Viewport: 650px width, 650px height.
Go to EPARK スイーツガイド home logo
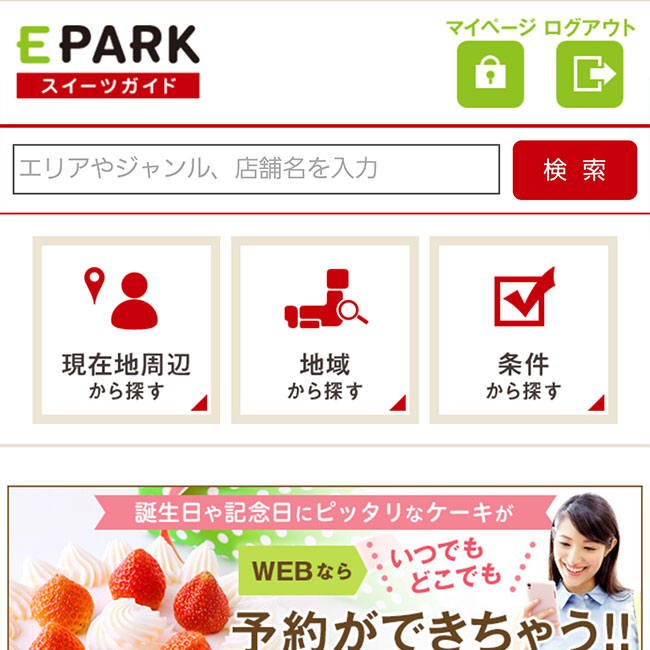point(108,60)
